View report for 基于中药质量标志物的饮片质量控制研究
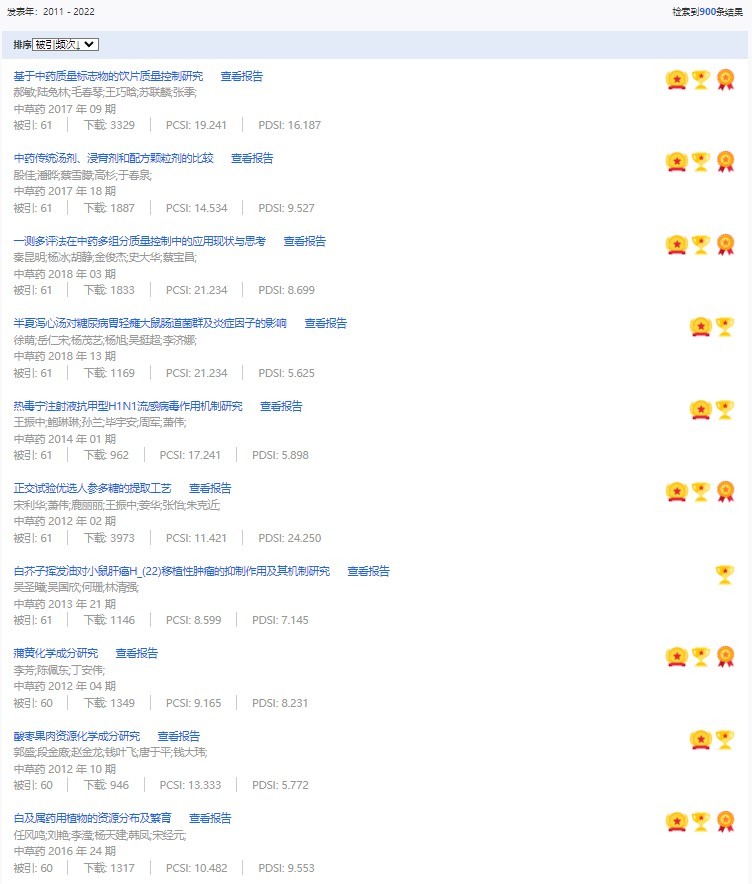Screen dimensions: 752x884 [241, 76]
